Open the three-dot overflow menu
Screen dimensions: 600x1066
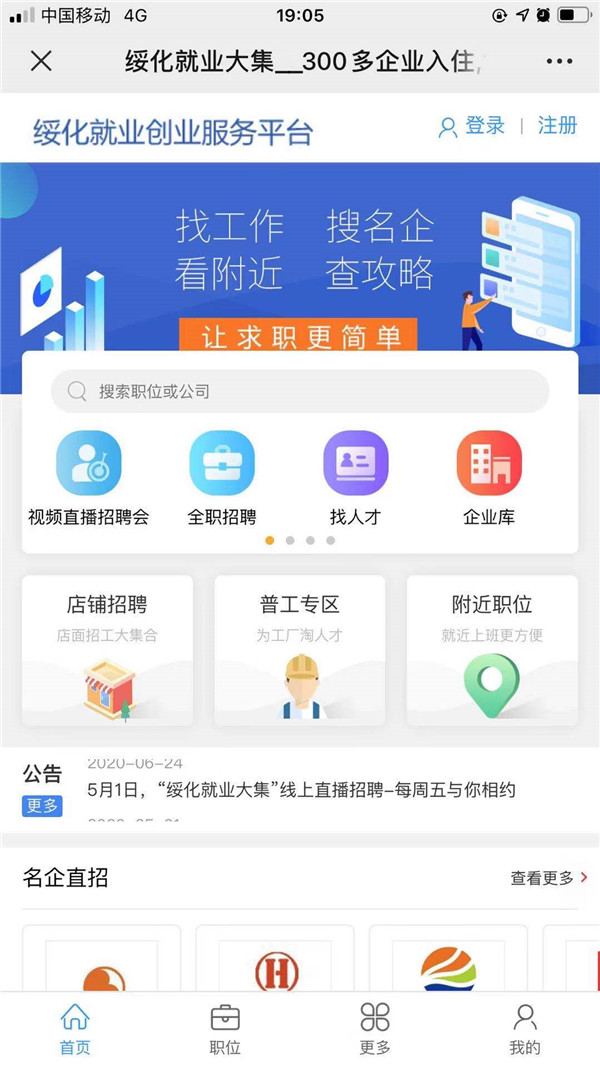(x=559, y=61)
